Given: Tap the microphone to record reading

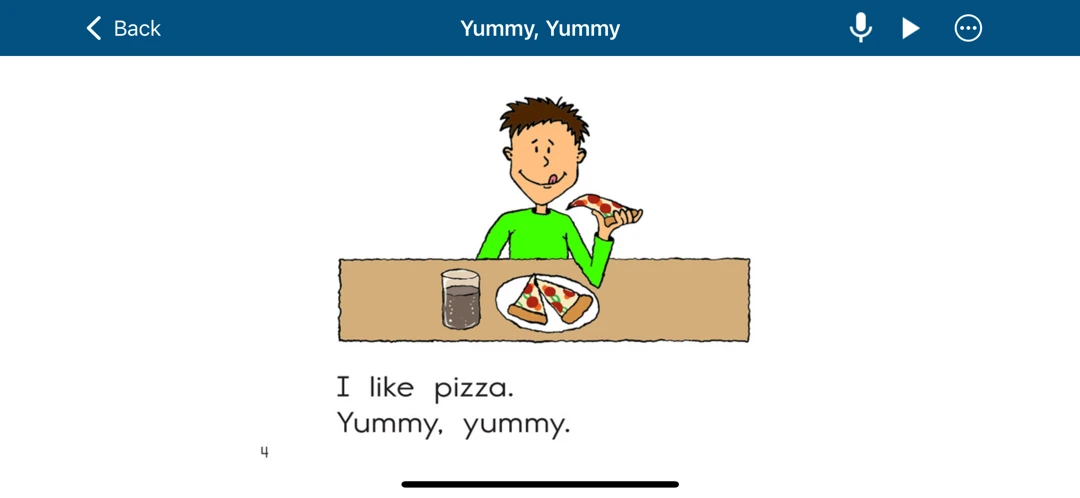Looking at the screenshot, I should click(x=860, y=28).
